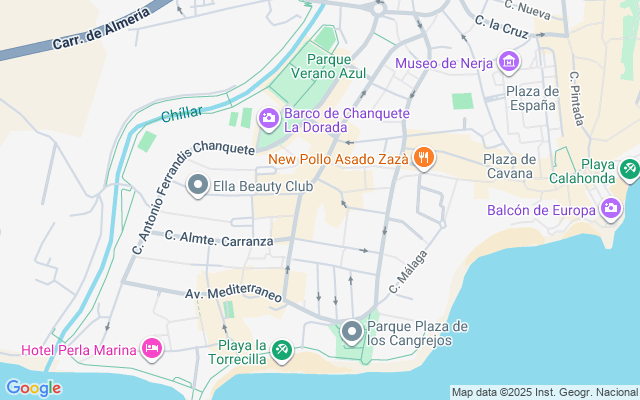Screen dimensions: 640x400
Task: Select the Playa la Torrecilla beach marker
Action: (x=282, y=351)
